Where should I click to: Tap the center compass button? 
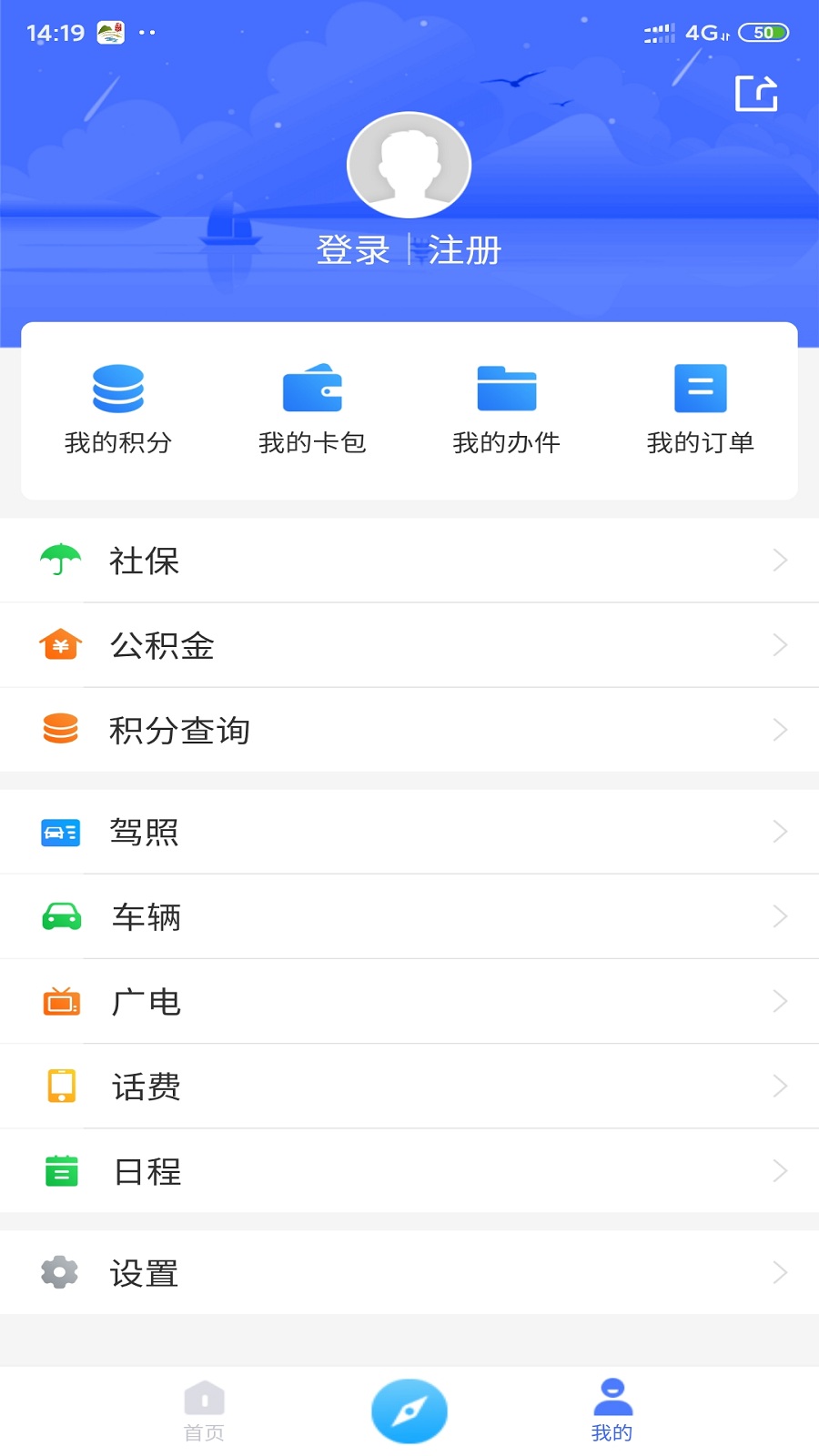409,1411
